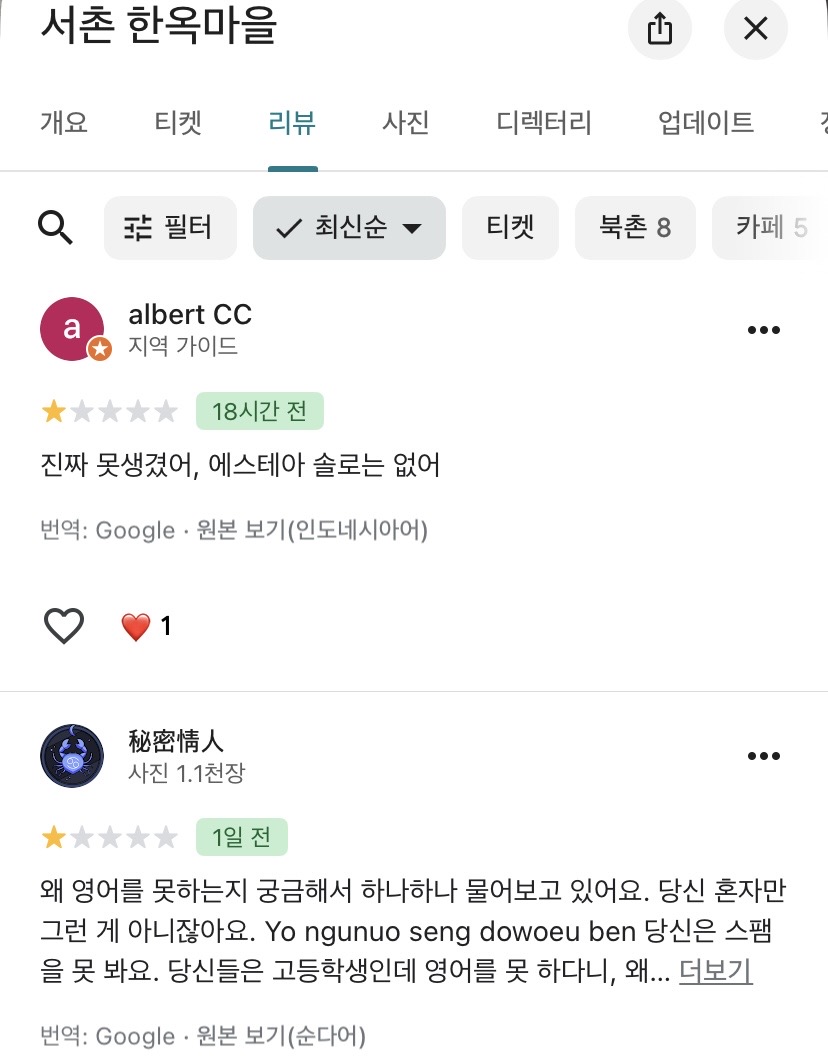Viewport: 828px width, 1057px height.
Task: Expand 秘密情人's review with 더보기
Action: (x=714, y=971)
